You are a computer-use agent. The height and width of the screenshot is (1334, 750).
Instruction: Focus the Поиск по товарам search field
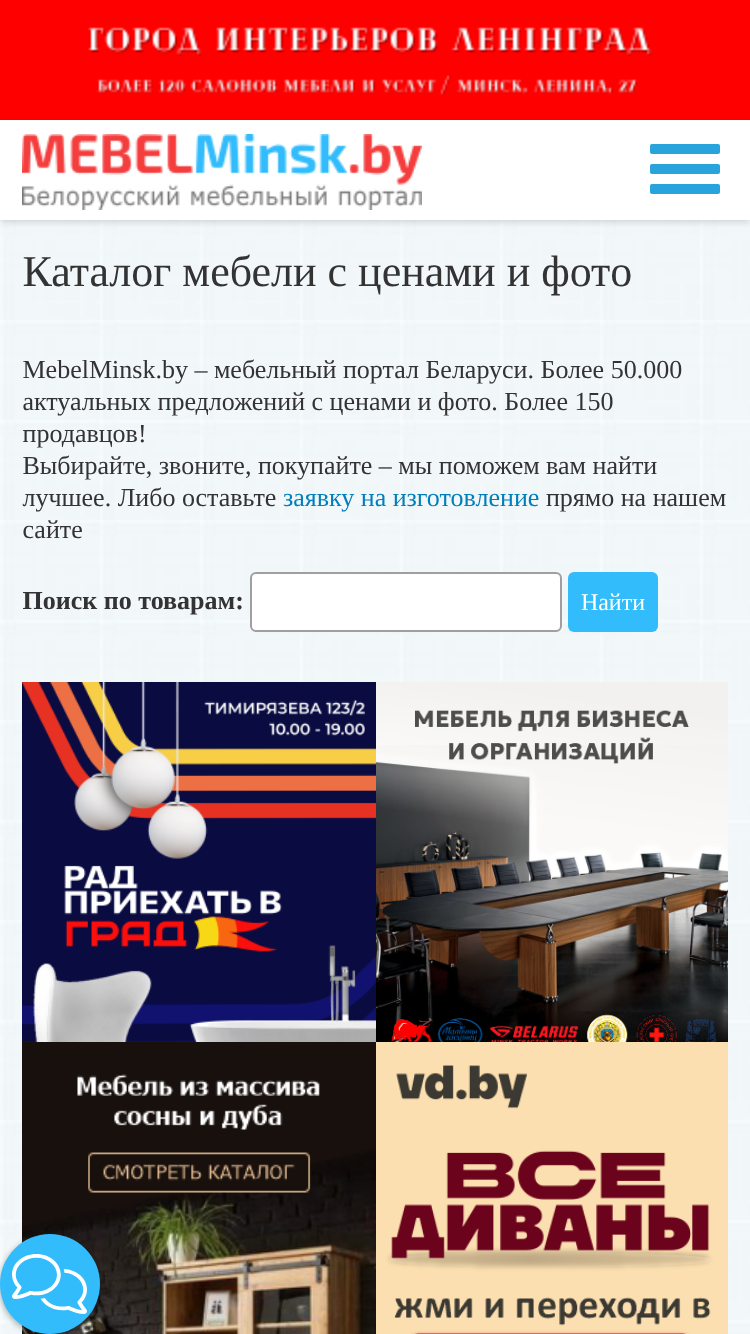click(406, 602)
